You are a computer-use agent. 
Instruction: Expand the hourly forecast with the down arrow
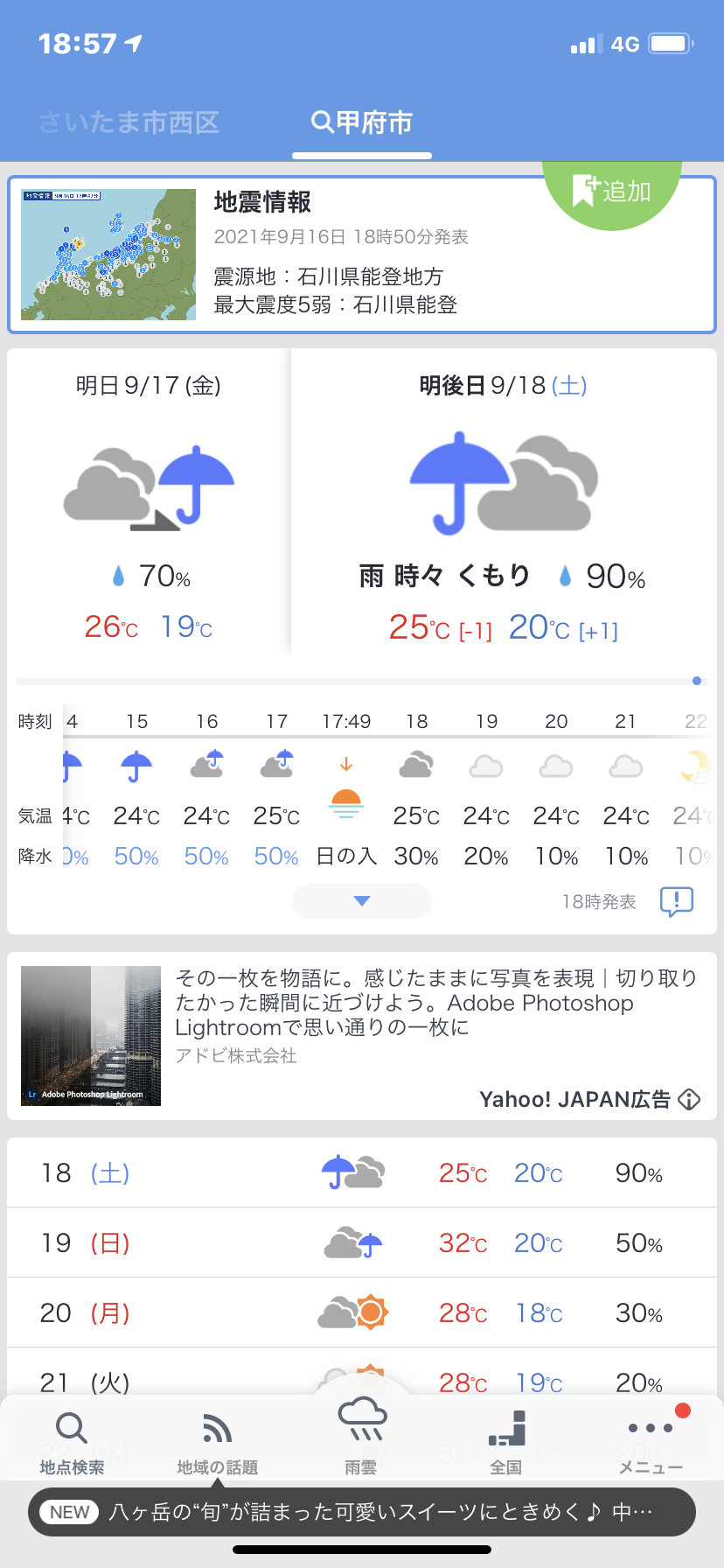tap(362, 901)
